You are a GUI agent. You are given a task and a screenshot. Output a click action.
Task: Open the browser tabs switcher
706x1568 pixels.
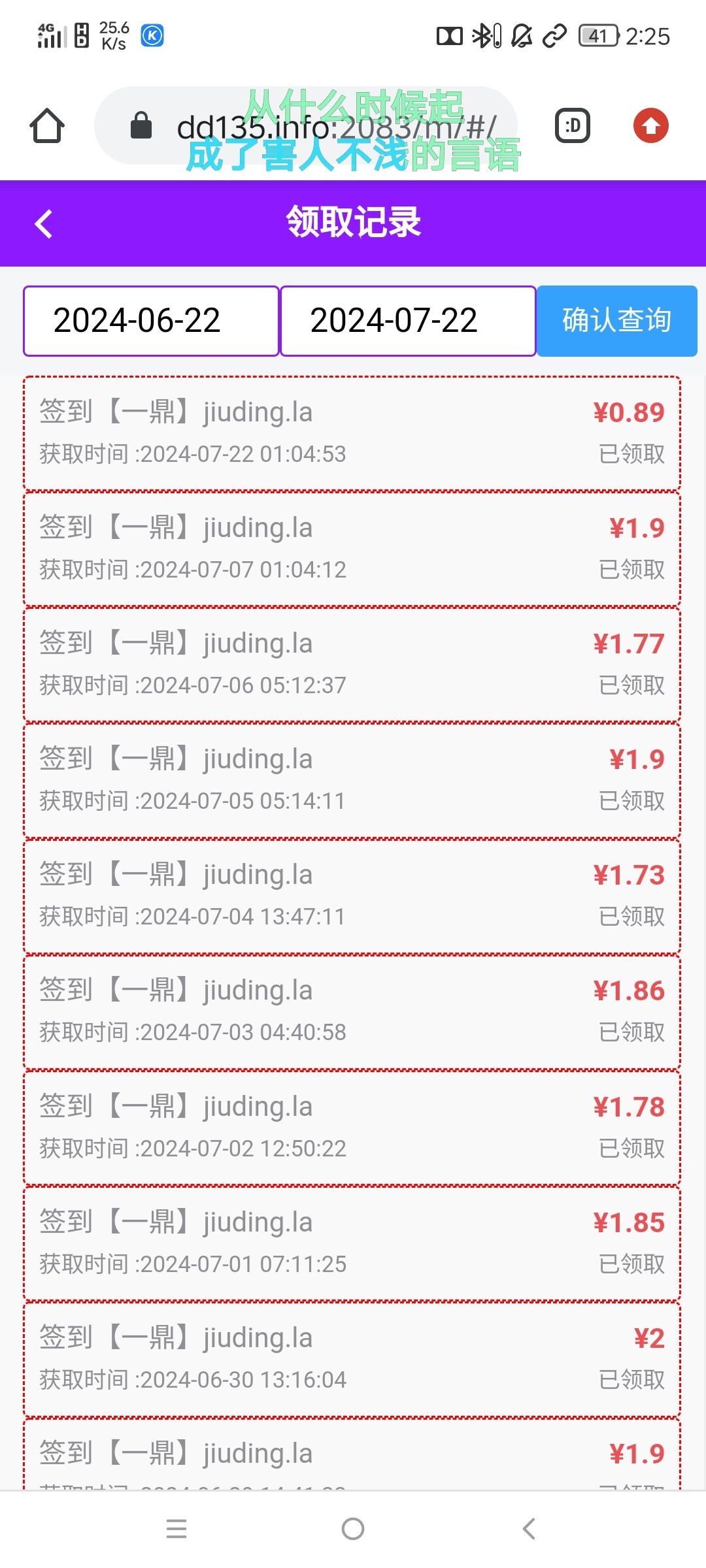(573, 126)
